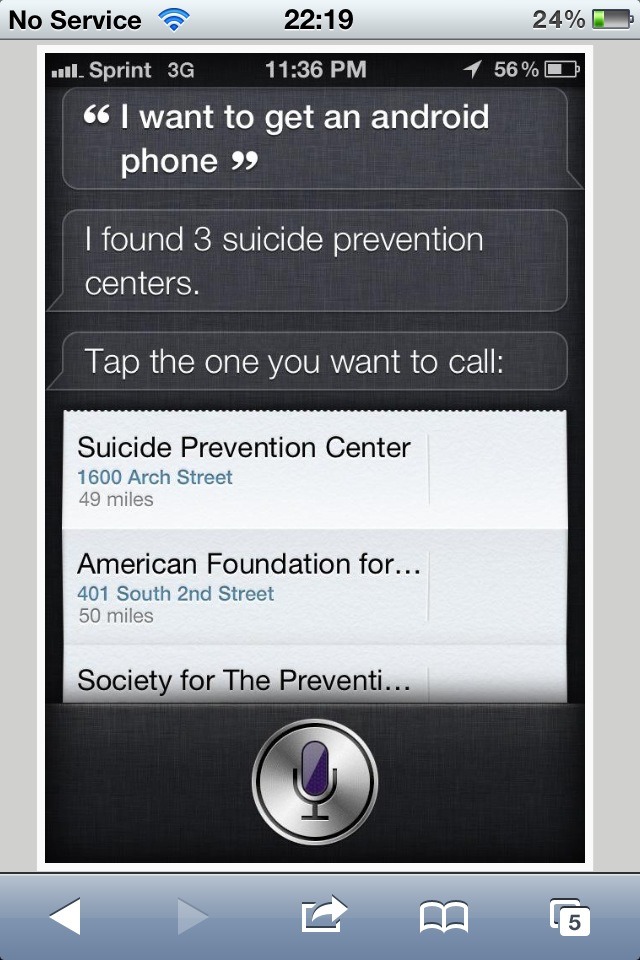This screenshot has height=960, width=640.
Task: Go back to the previous page
Action: 65,916
